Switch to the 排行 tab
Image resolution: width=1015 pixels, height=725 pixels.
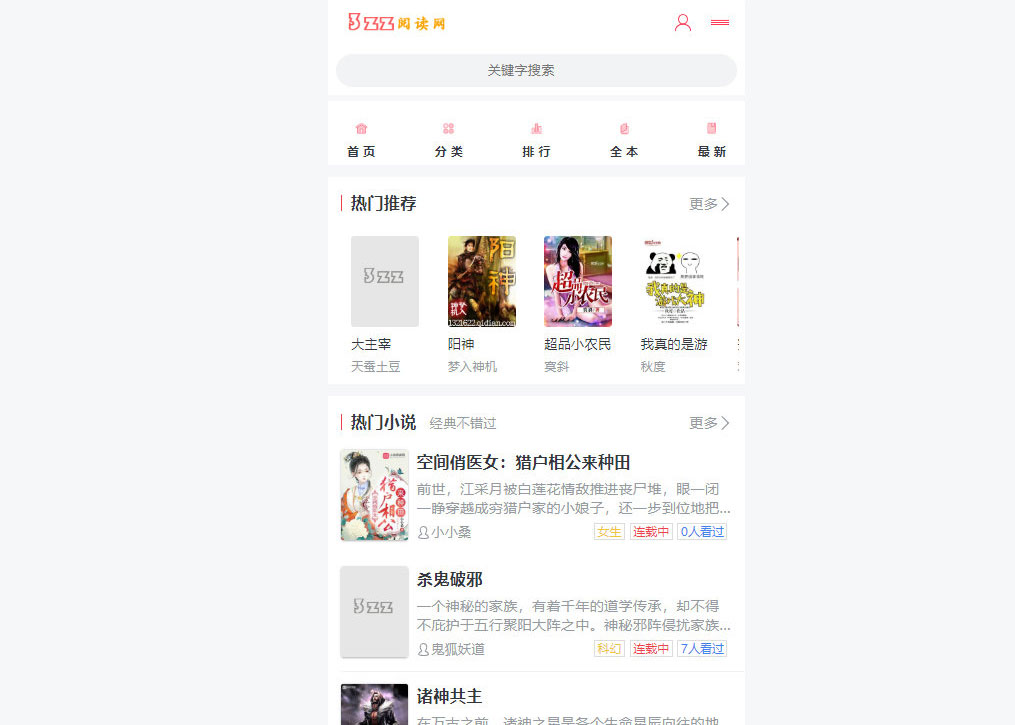(x=536, y=140)
